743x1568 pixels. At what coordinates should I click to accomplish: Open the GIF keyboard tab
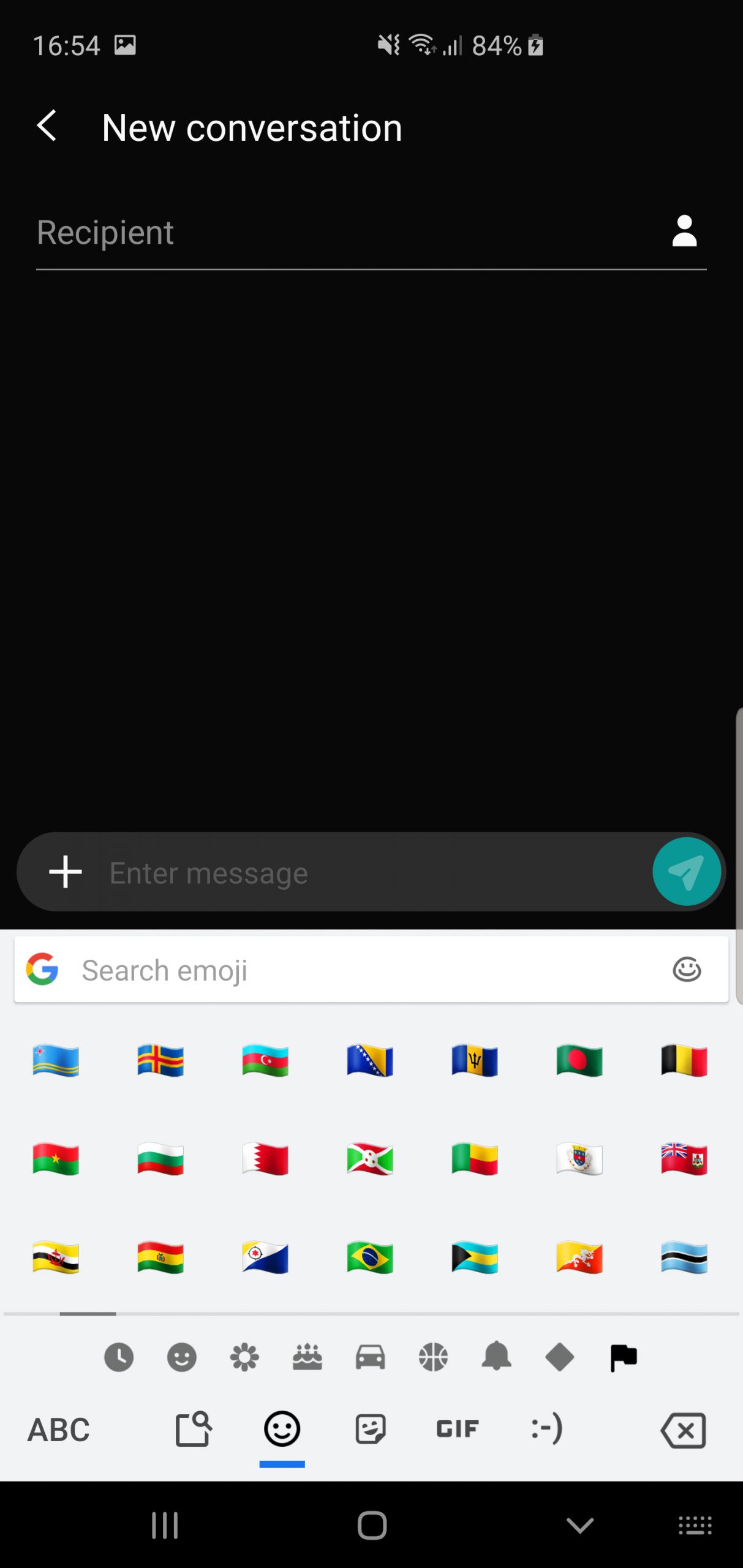tap(458, 1429)
